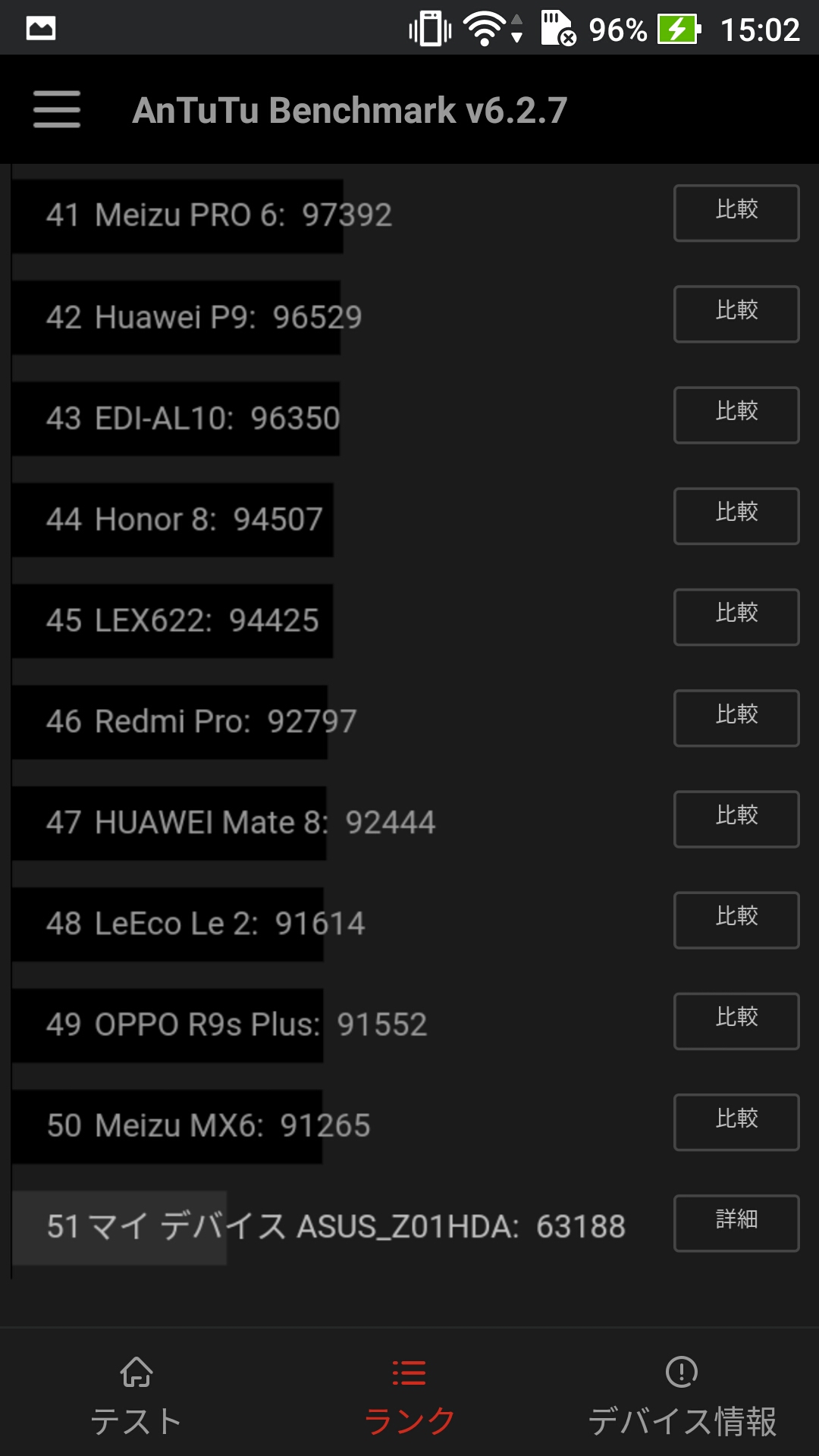Tap 比較 beside OPPO R9s Plus
This screenshot has width=819, height=1456.
pos(735,1021)
